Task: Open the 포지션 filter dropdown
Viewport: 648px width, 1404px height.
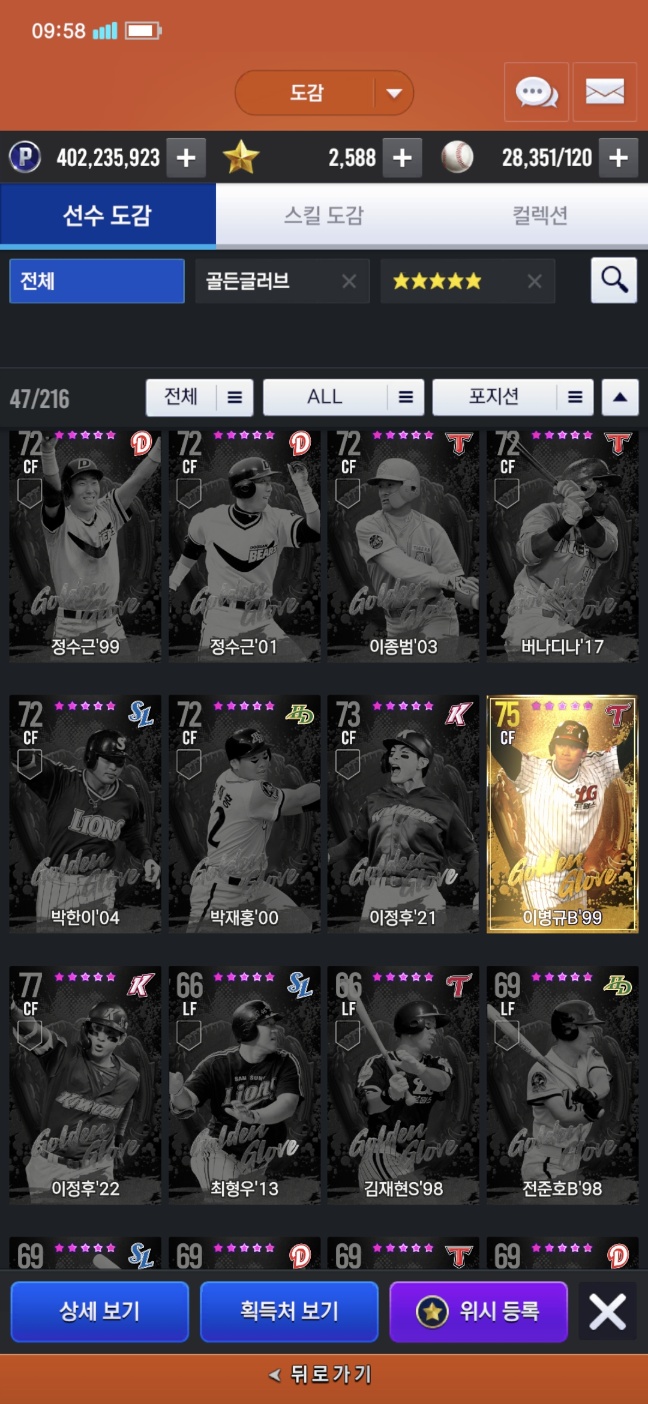Action: click(512, 397)
